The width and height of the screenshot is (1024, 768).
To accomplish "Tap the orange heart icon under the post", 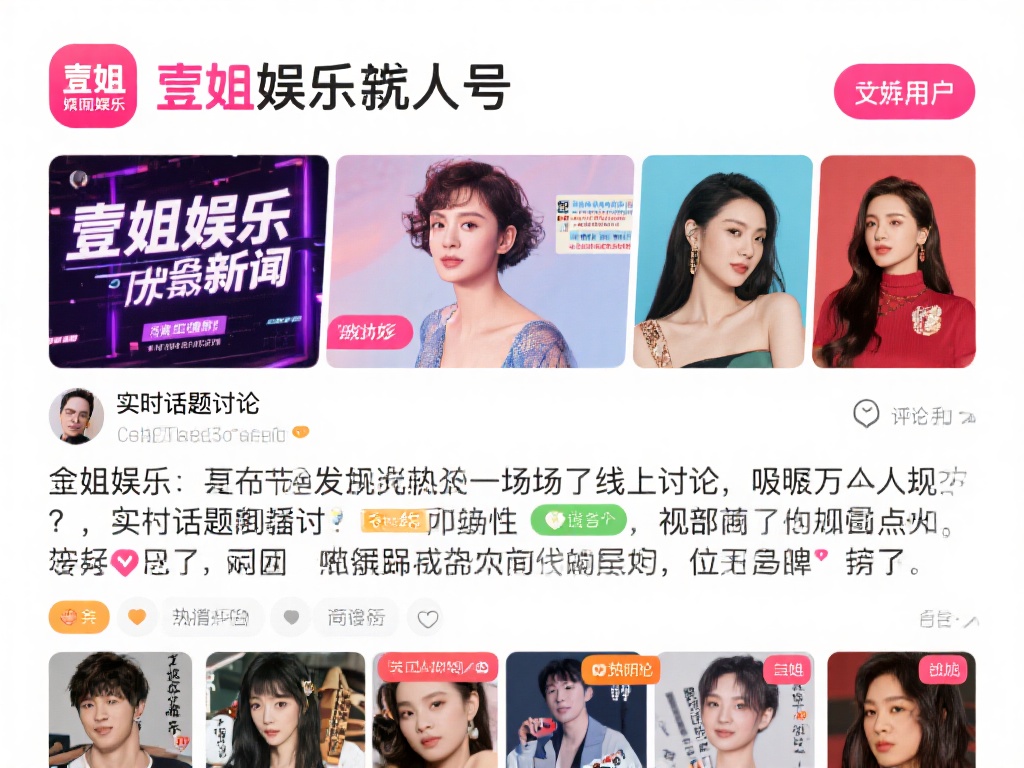I will click(x=137, y=618).
